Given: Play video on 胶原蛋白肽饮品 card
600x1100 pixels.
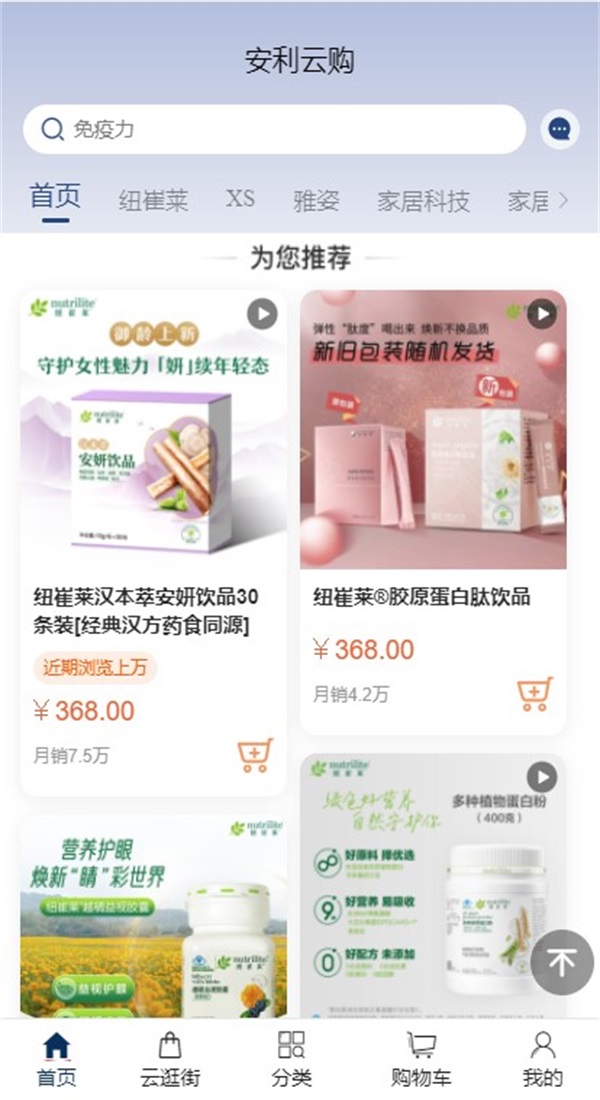Looking at the screenshot, I should pyautogui.click(x=542, y=314).
